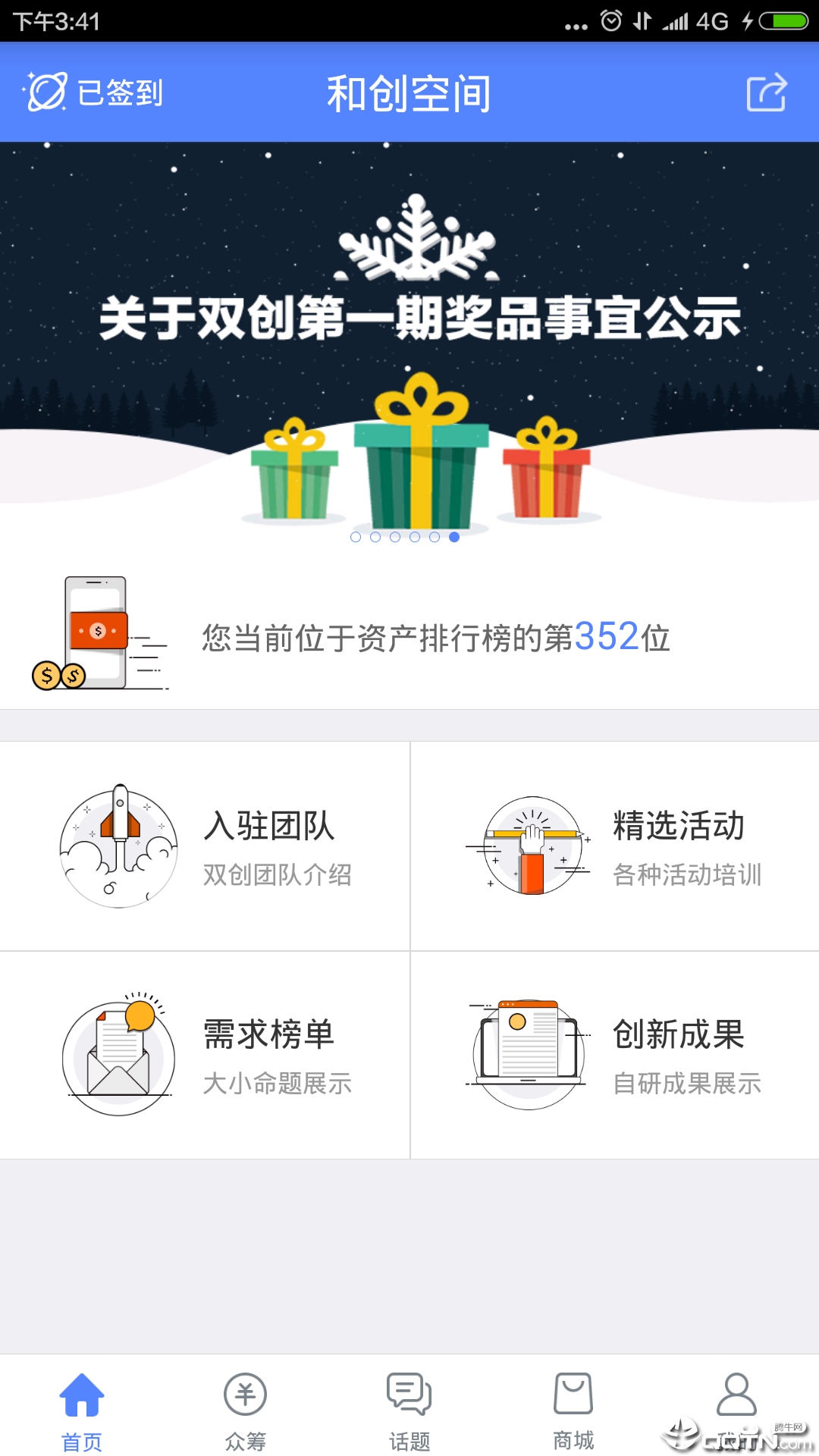Image resolution: width=819 pixels, height=1456 pixels.
Task: Click the phone-and-cash icon beside ranking text
Action: (x=95, y=633)
